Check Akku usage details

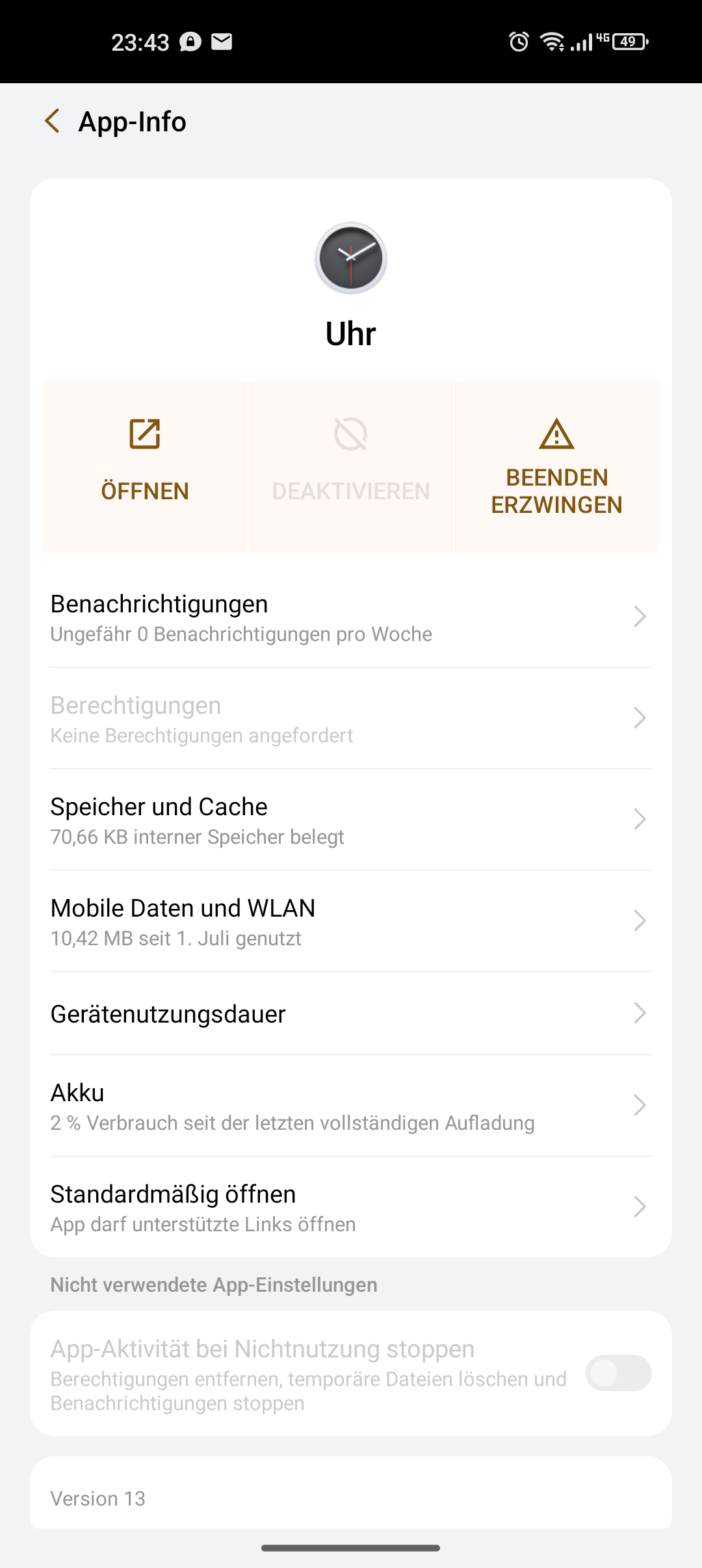point(351,1106)
